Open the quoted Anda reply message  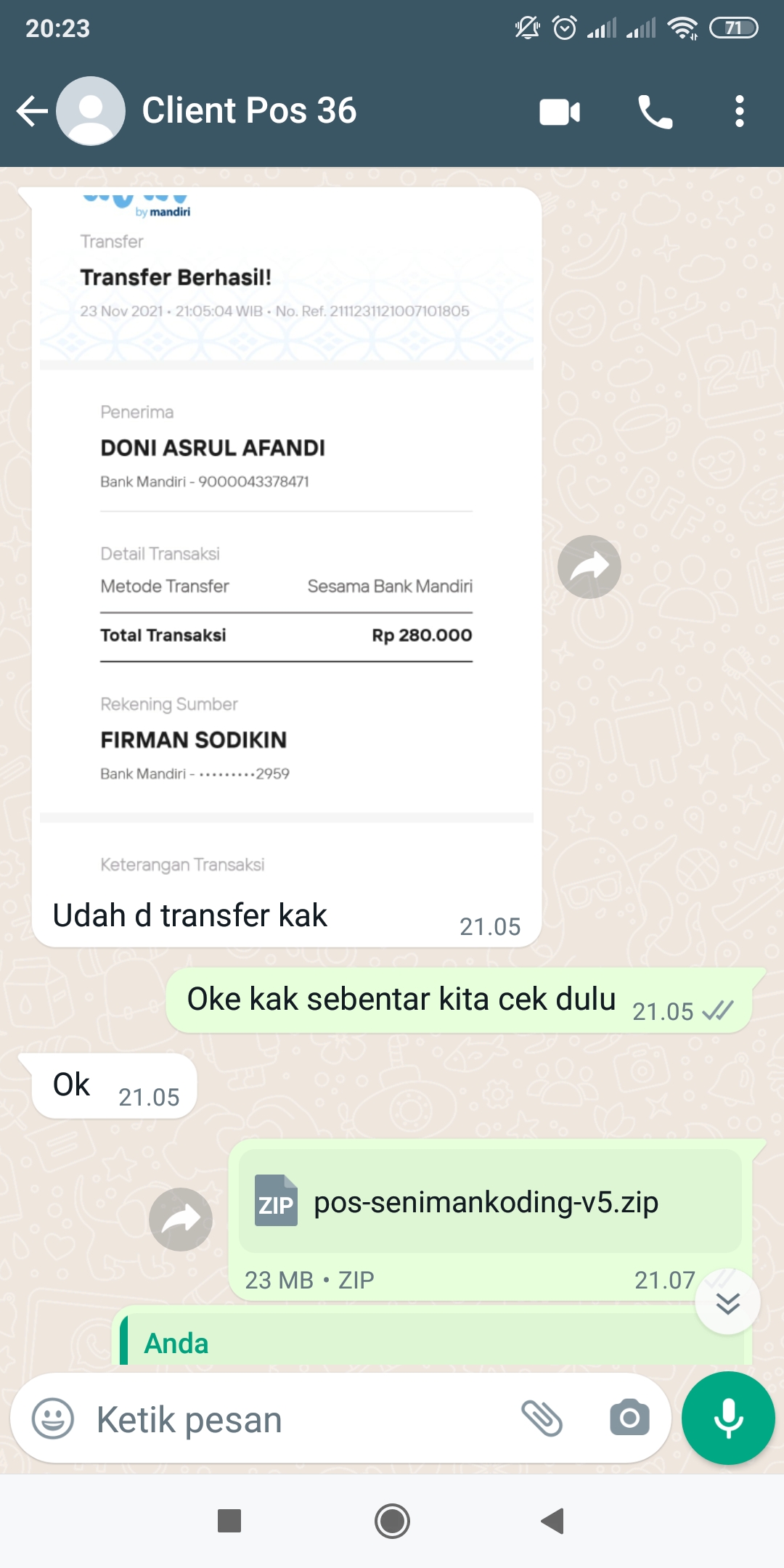[x=436, y=1340]
